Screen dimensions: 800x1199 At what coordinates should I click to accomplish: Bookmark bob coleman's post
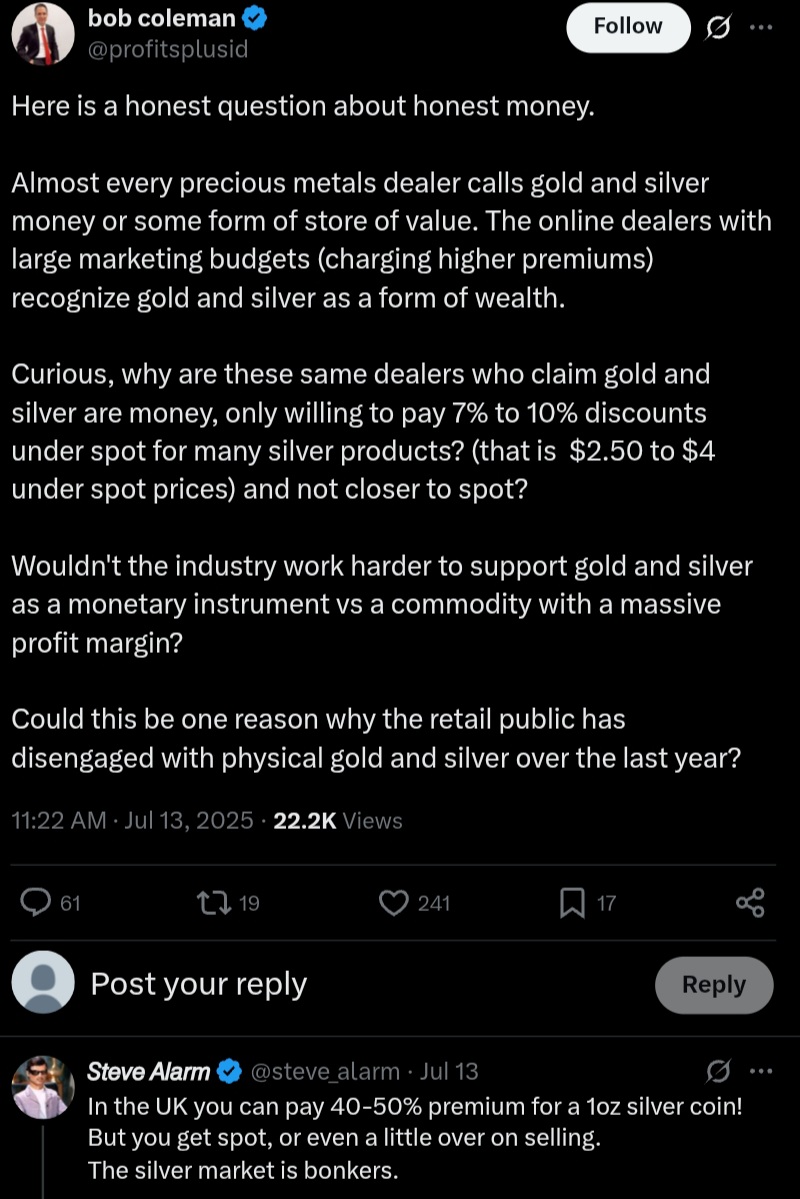[x=571, y=903]
